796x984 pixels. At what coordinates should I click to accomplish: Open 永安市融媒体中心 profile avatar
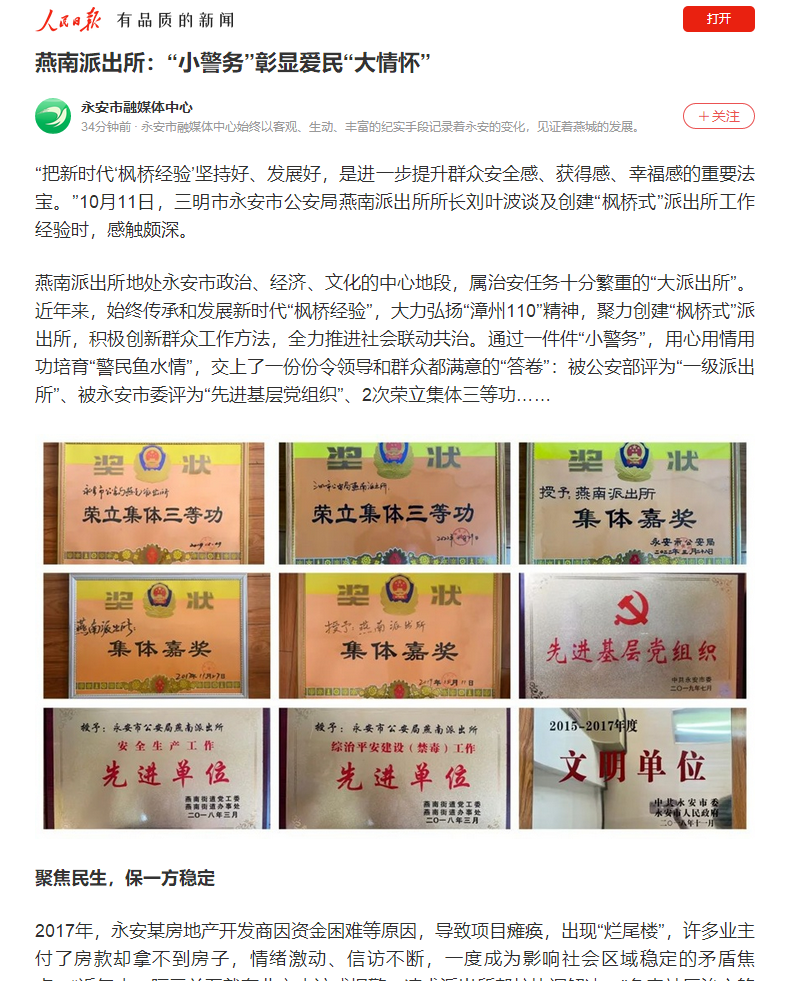(53, 116)
